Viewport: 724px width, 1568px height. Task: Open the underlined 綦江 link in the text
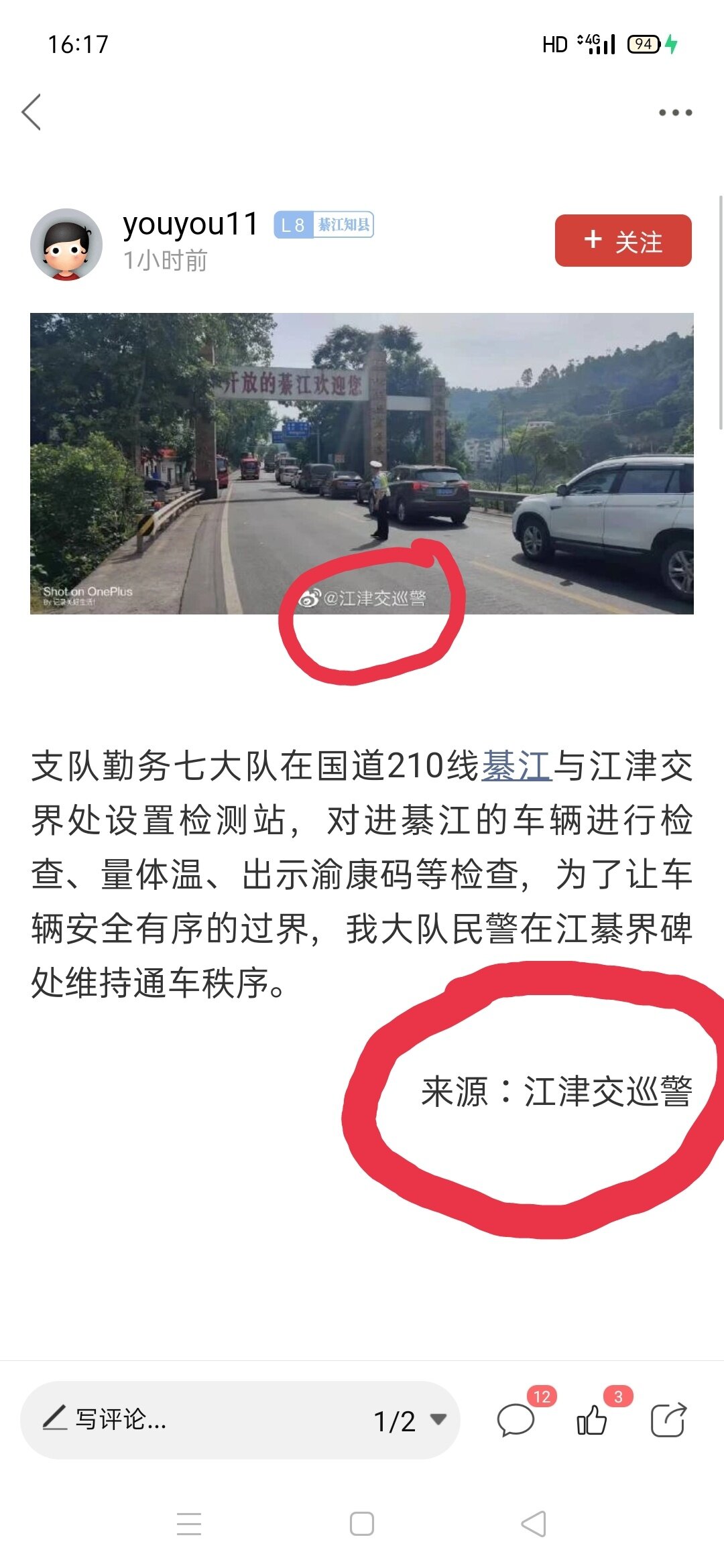point(516,766)
